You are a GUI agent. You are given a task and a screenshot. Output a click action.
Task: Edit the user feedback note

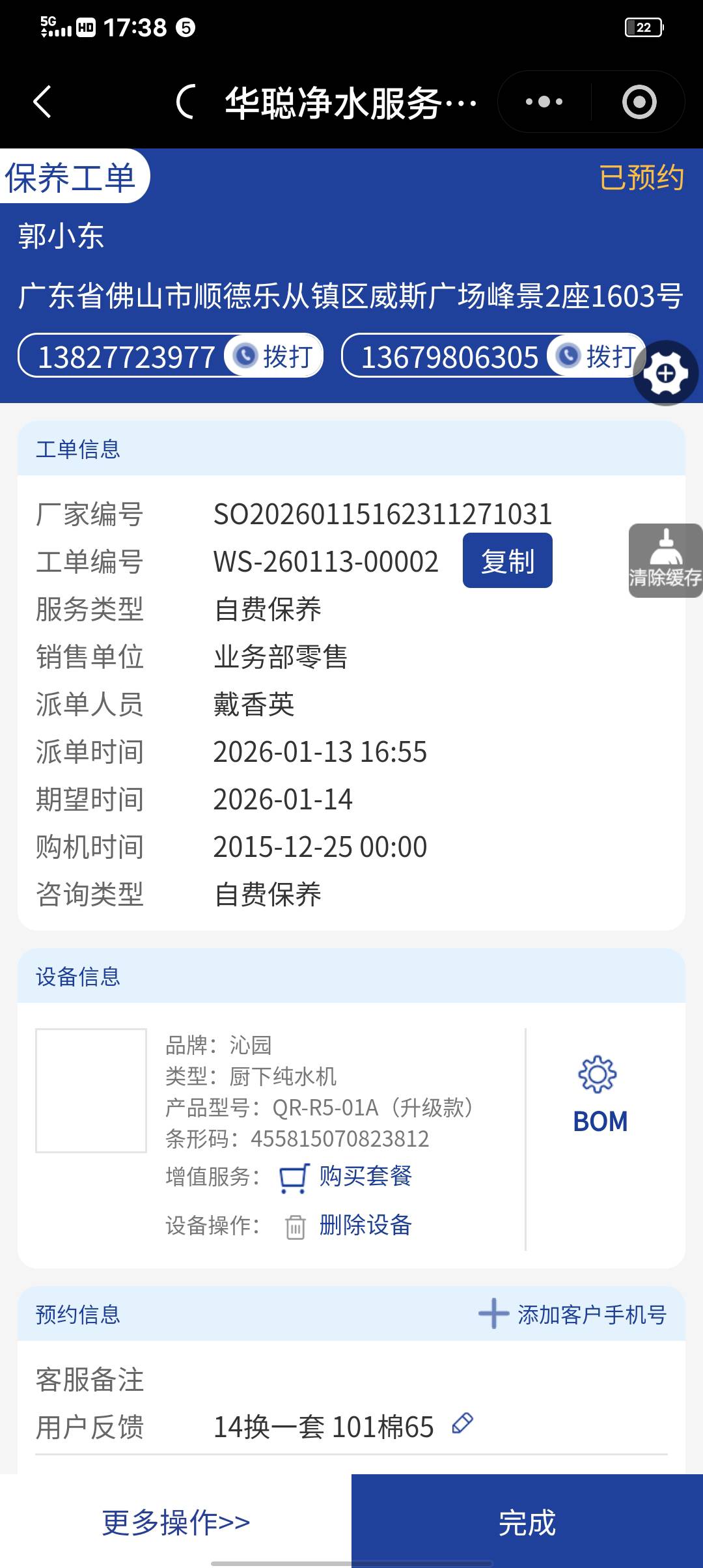463,1423
